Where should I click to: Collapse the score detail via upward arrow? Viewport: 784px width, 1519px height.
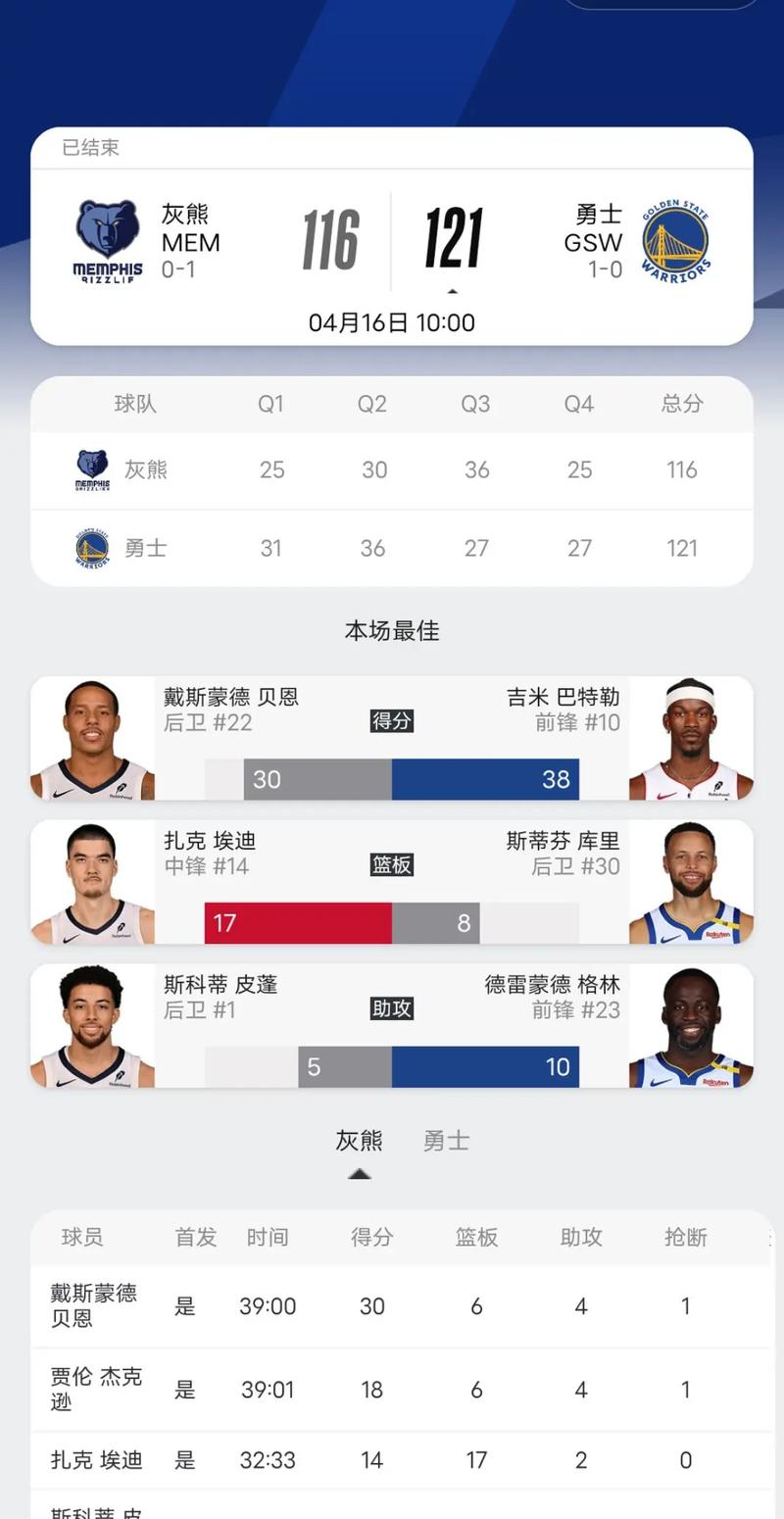click(452, 290)
